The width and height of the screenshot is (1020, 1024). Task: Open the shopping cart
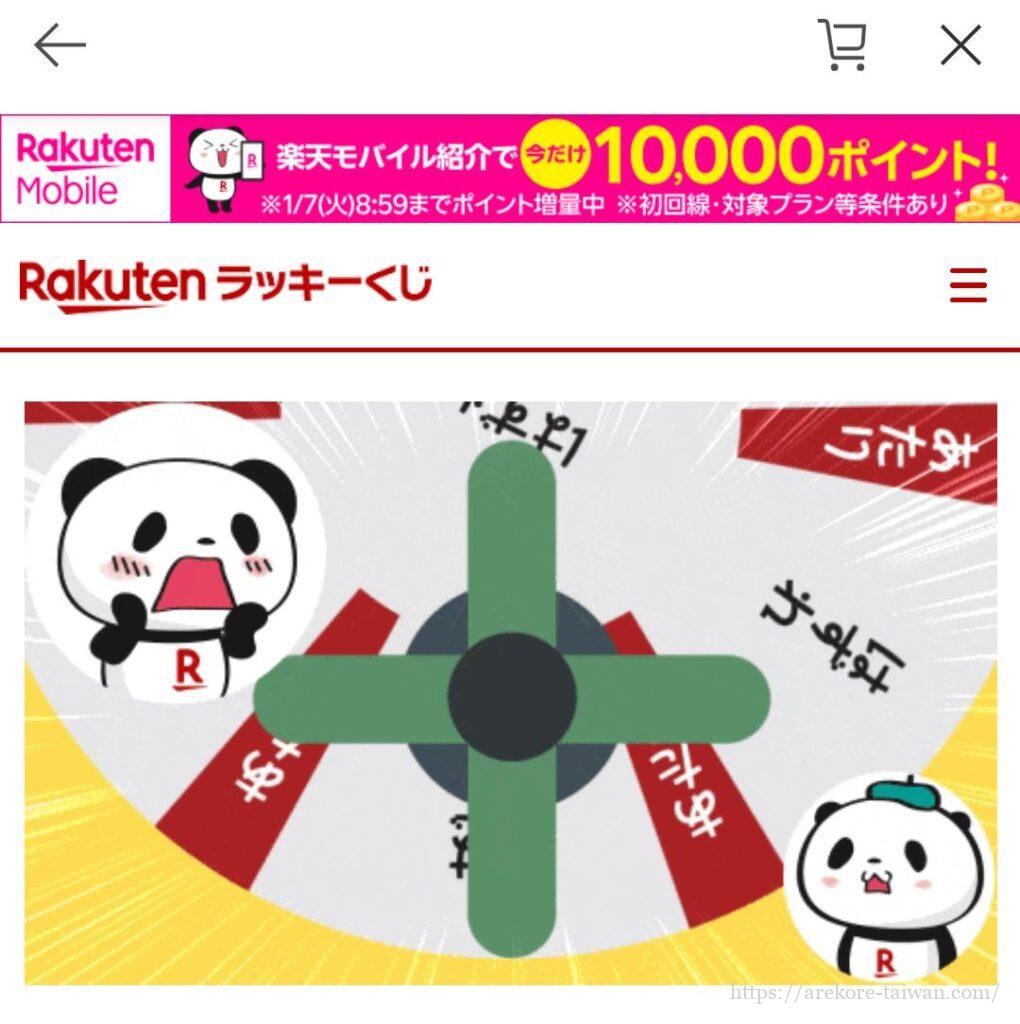pos(841,45)
